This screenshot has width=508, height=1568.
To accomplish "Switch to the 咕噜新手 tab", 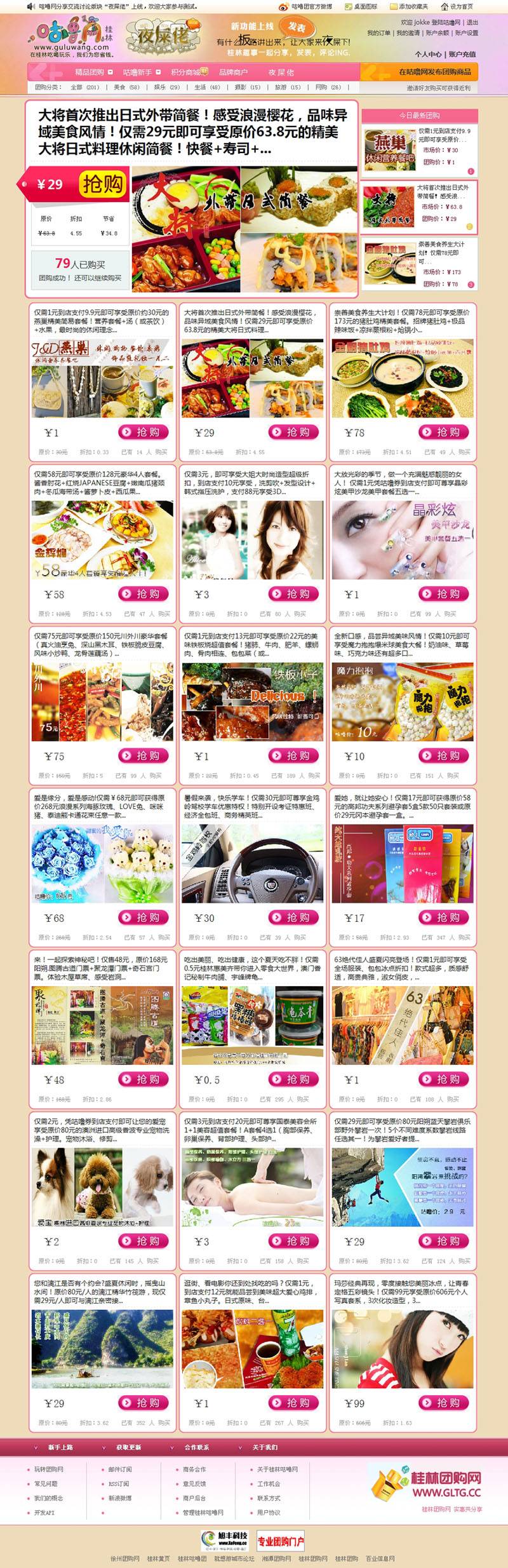I will click(x=137, y=72).
